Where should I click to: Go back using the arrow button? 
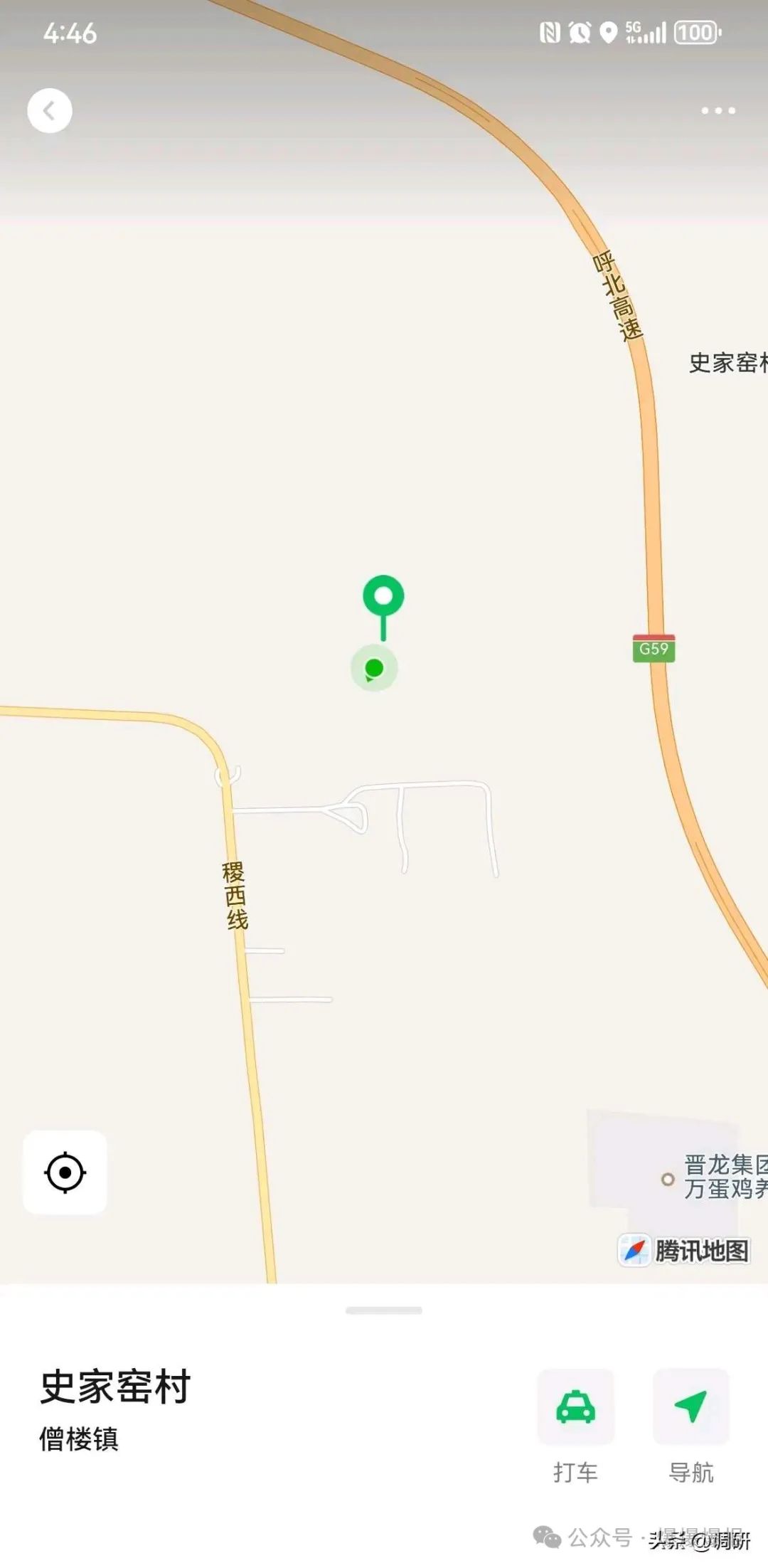(50, 111)
